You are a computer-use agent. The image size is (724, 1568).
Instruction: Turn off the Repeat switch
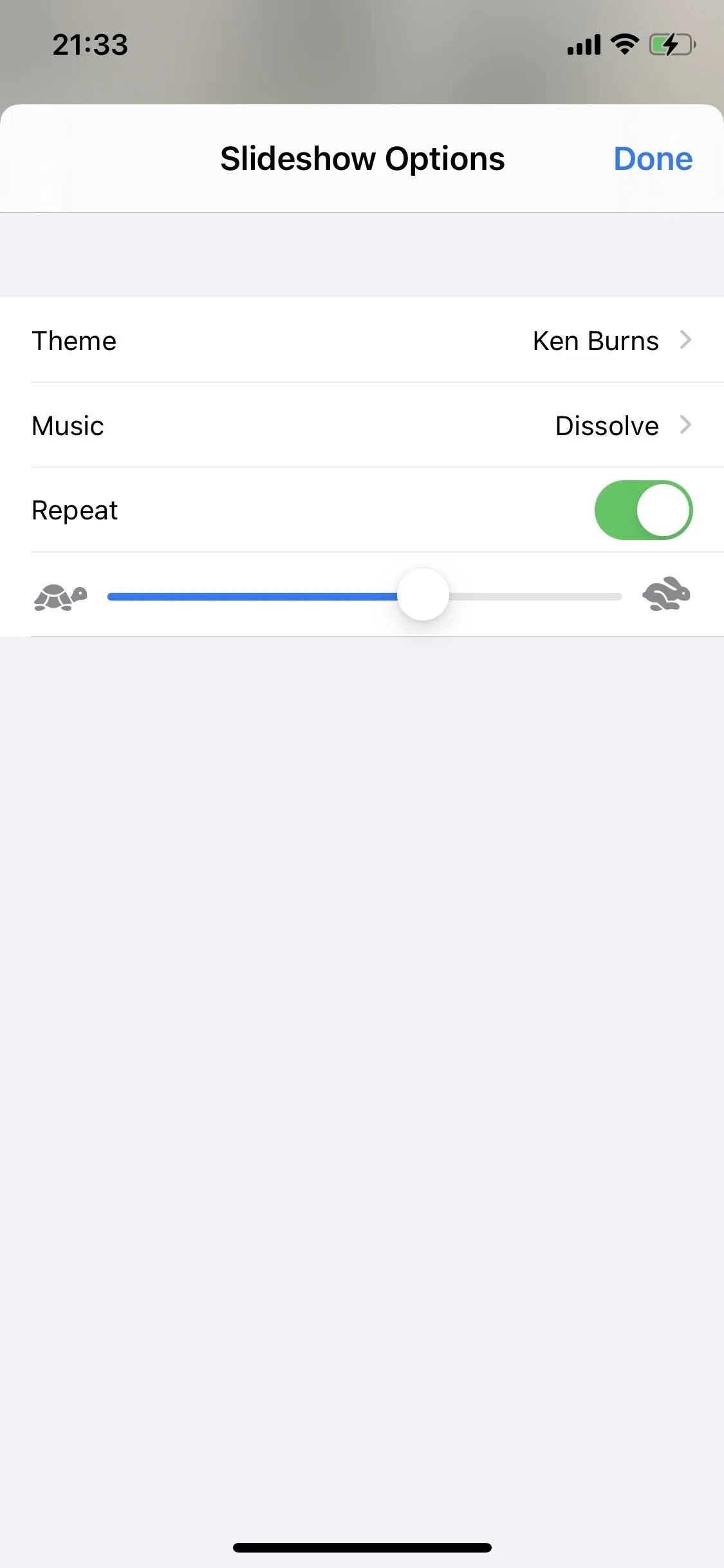643,510
